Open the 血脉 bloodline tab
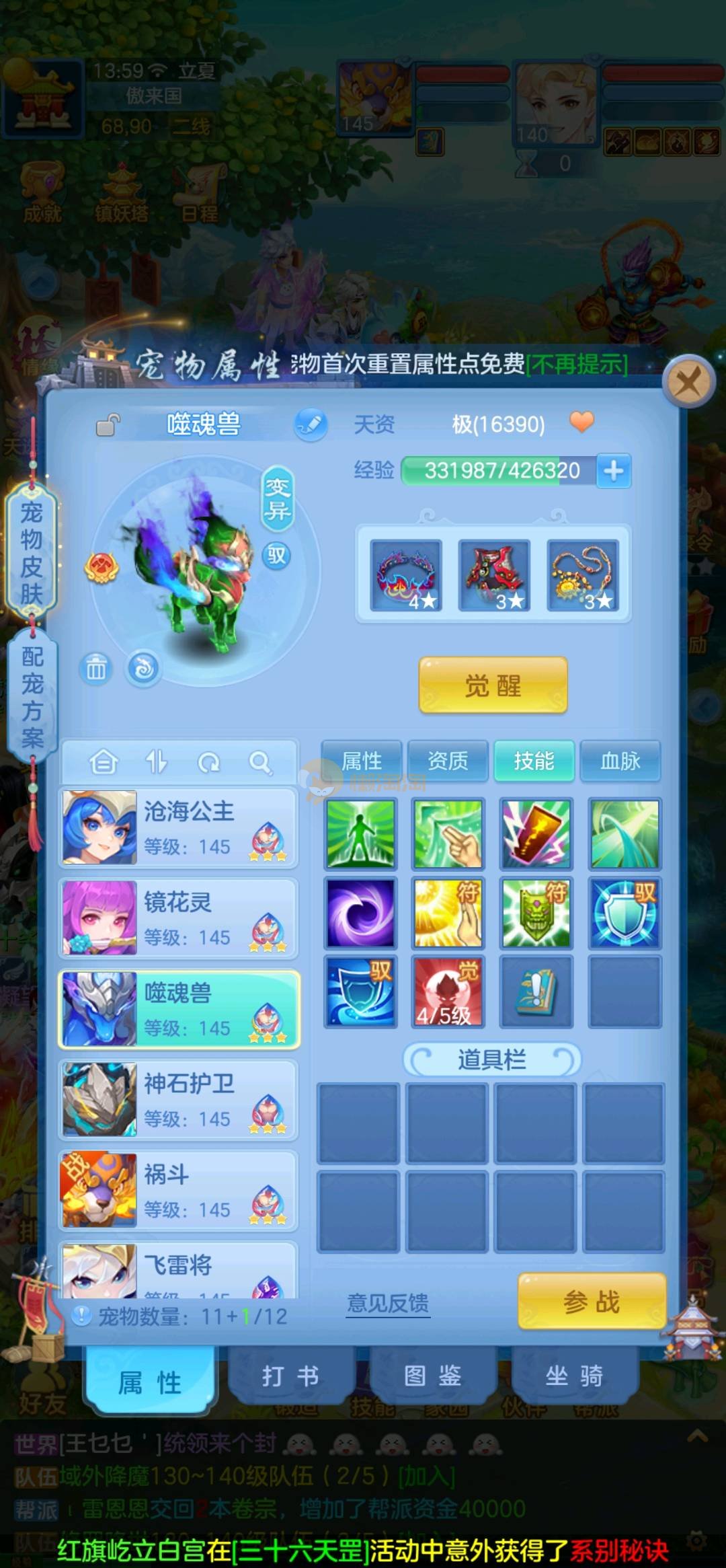Image resolution: width=726 pixels, height=1568 pixels. 620,761
